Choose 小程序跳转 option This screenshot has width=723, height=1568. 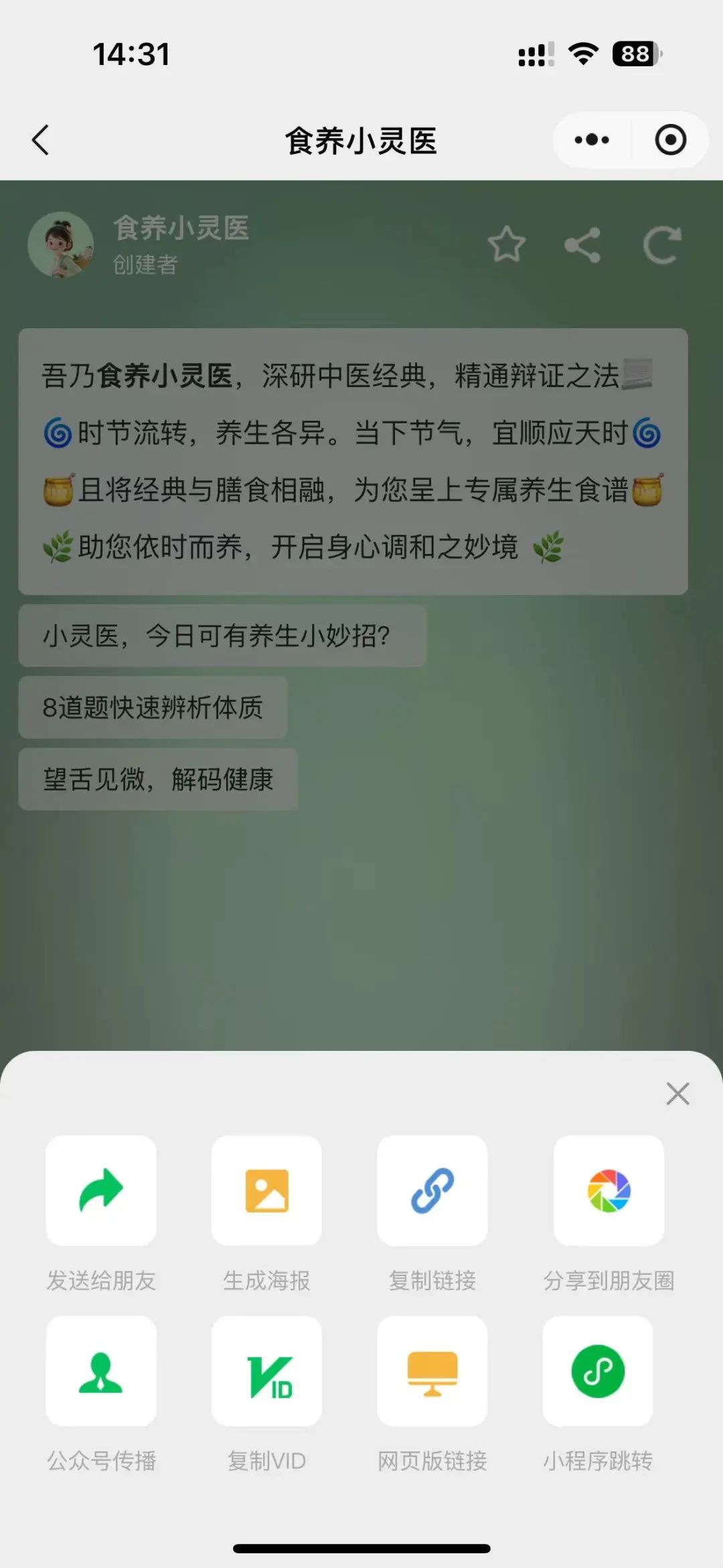click(597, 1370)
